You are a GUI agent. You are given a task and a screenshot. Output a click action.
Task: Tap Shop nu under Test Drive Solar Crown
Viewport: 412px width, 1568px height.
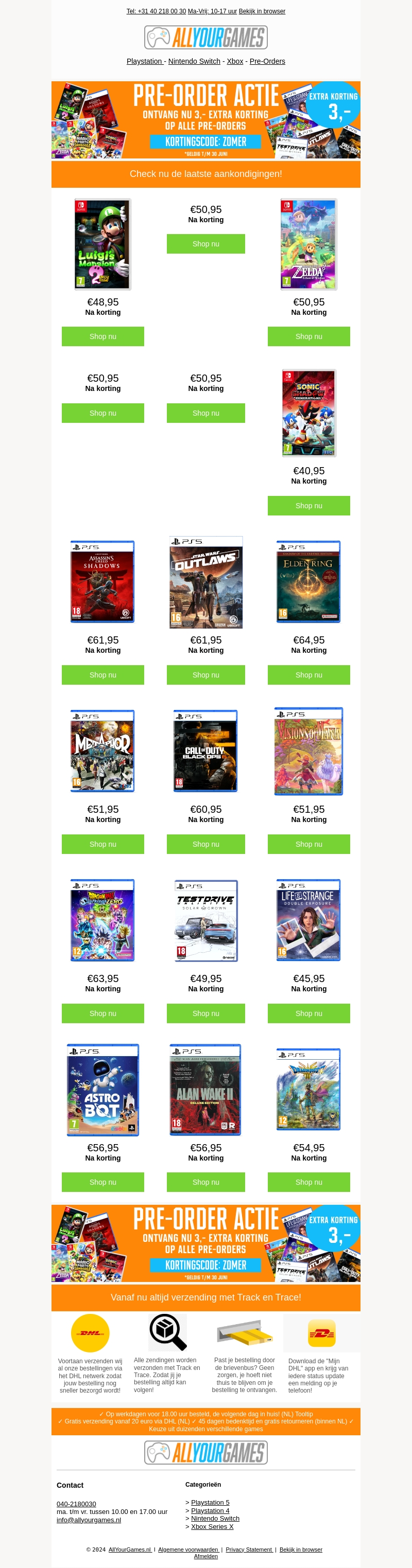pos(205,1013)
